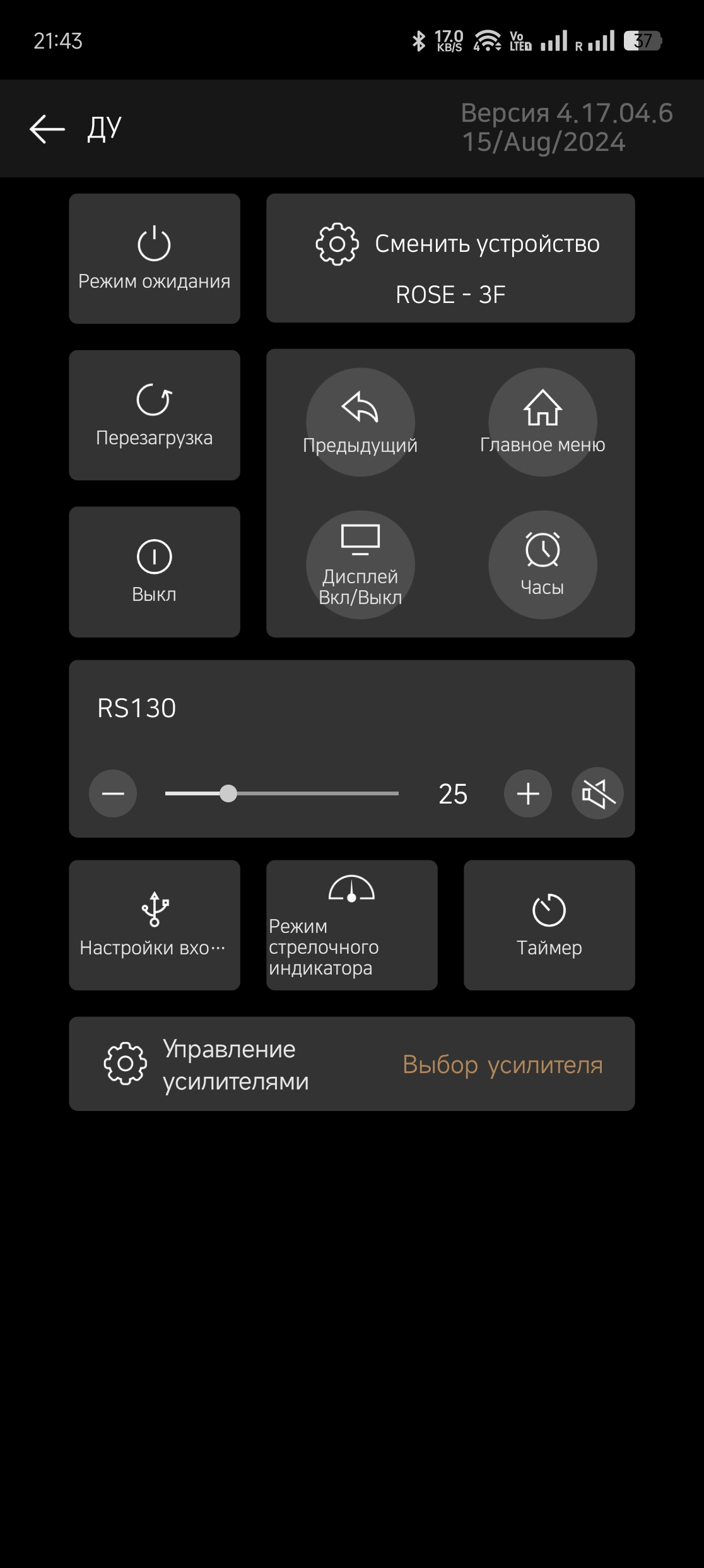Tap the Перезагрузка button
The width and height of the screenshot is (704, 1568).
click(155, 415)
